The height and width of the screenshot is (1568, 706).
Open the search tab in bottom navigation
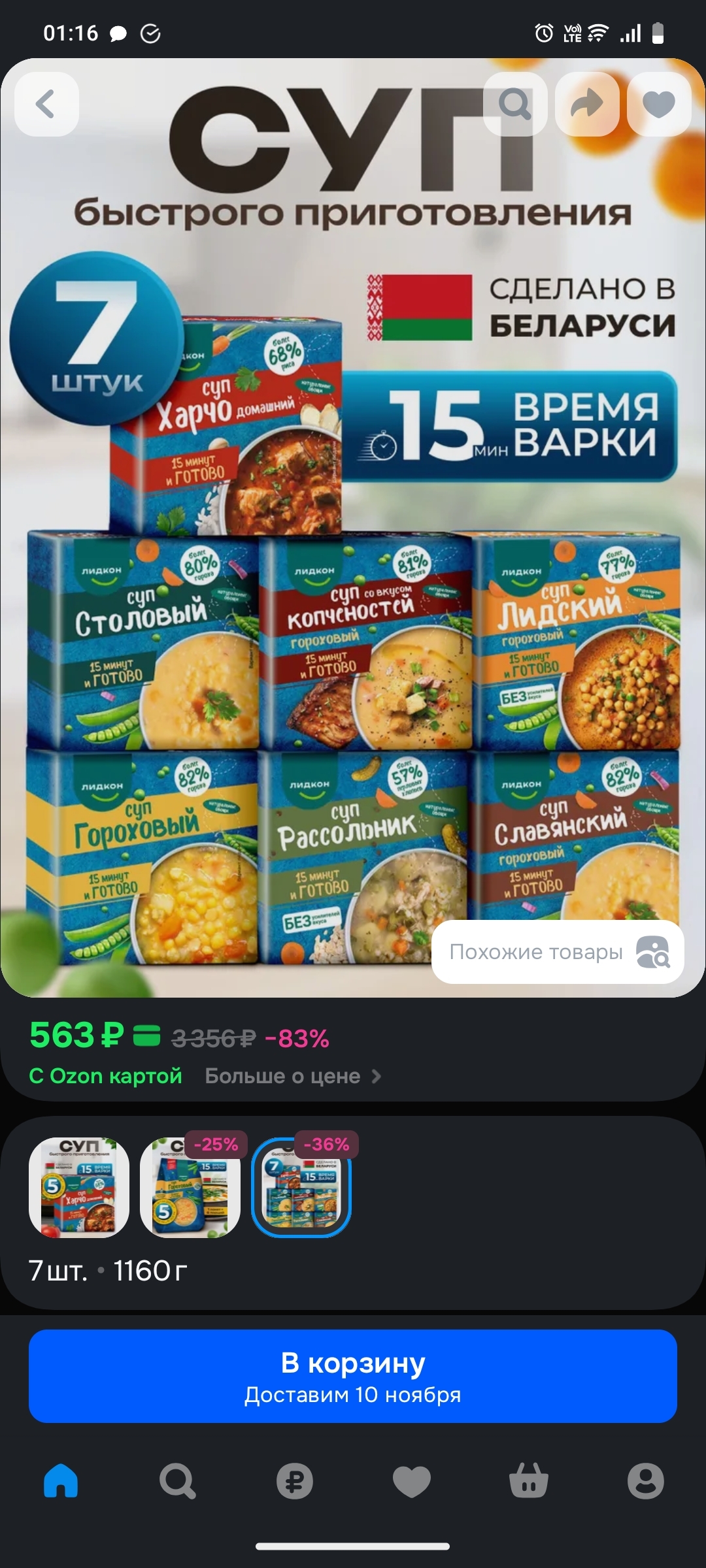pyautogui.click(x=177, y=1481)
